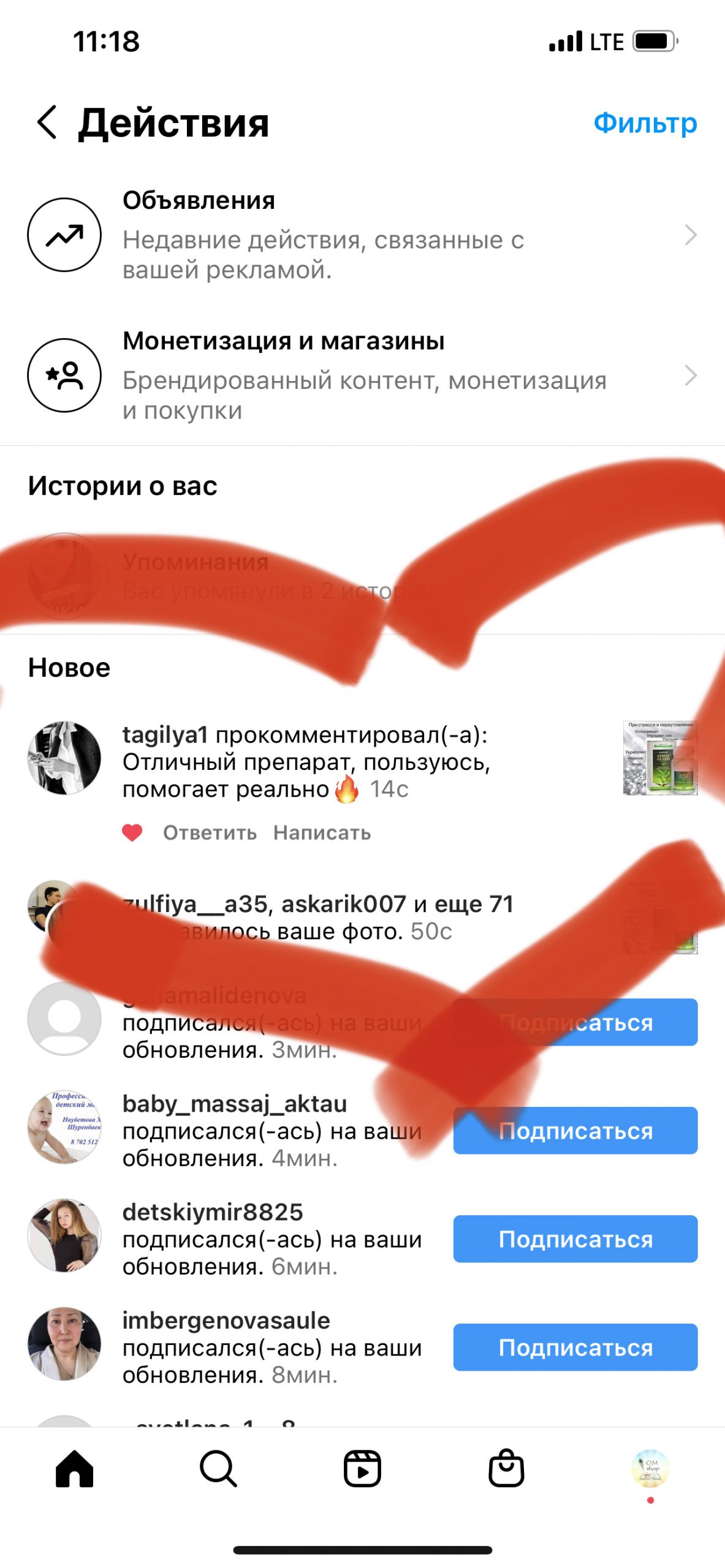
Task: Switch to the Search tab
Action: coord(218,1469)
